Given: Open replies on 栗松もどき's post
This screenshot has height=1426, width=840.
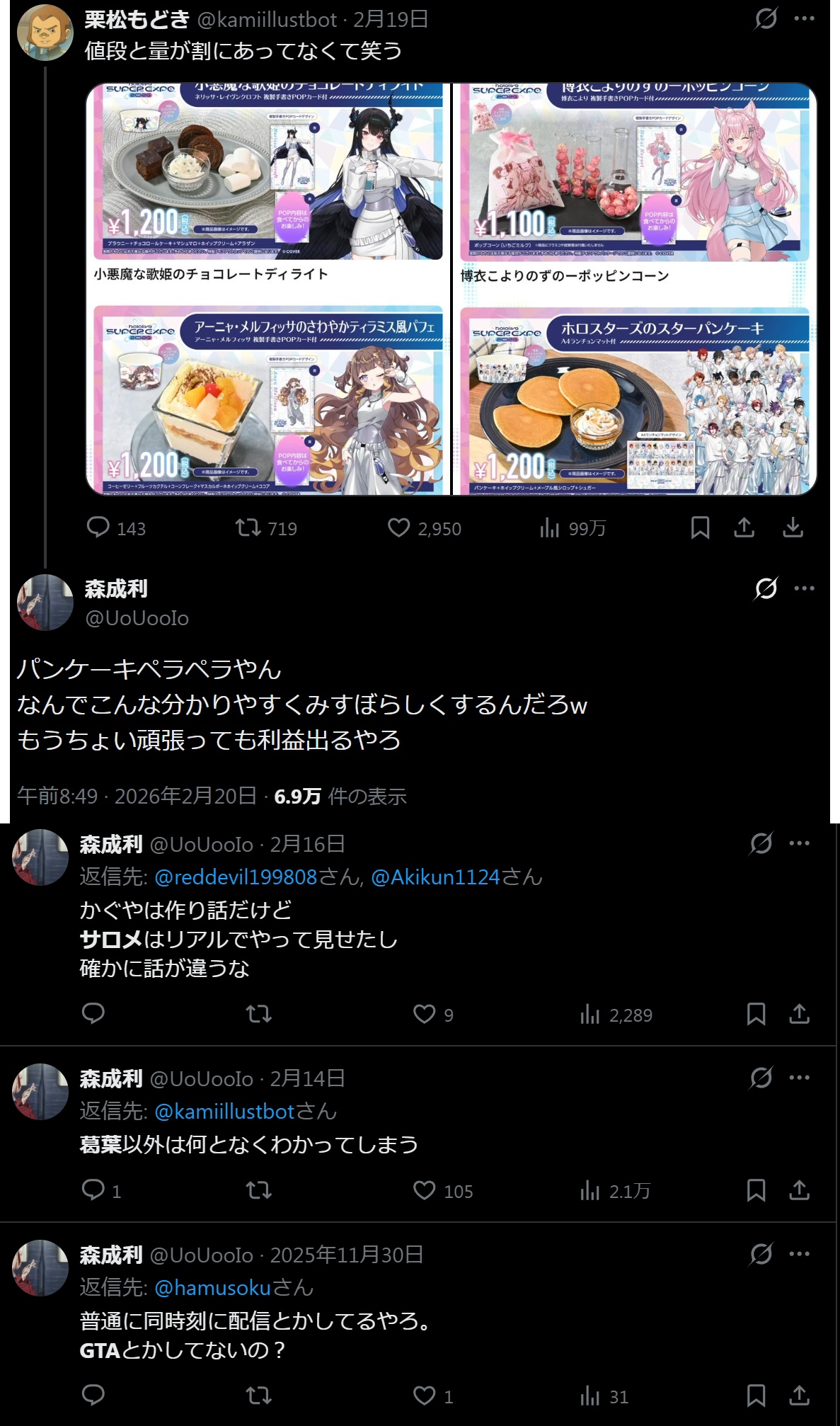Looking at the screenshot, I should [98, 527].
